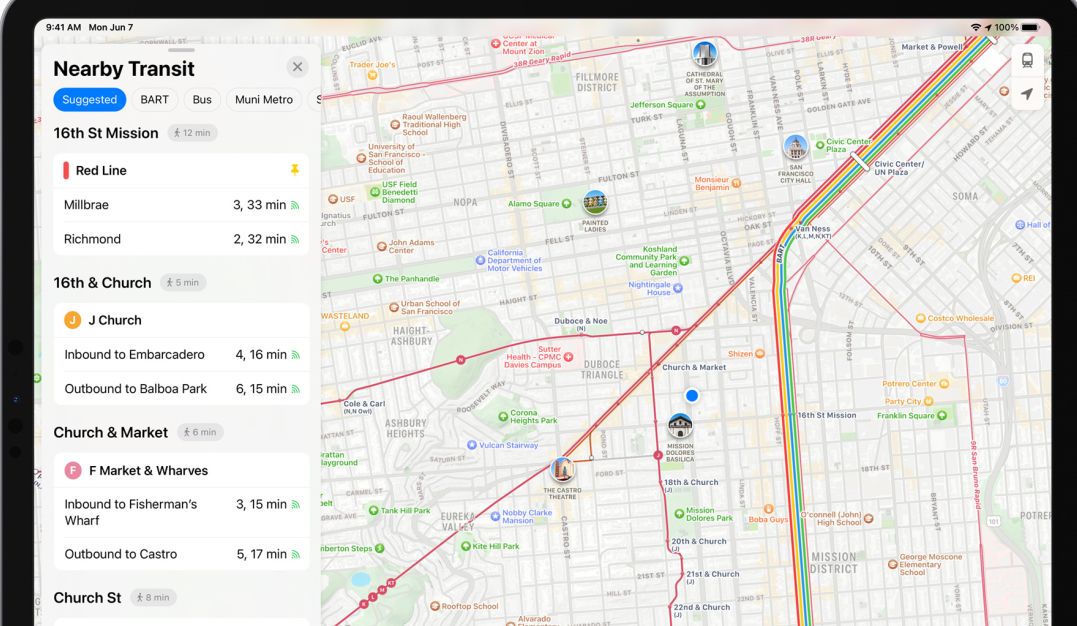Open The Castro Theatre map pin
This screenshot has height=626, width=1077.
[x=563, y=469]
